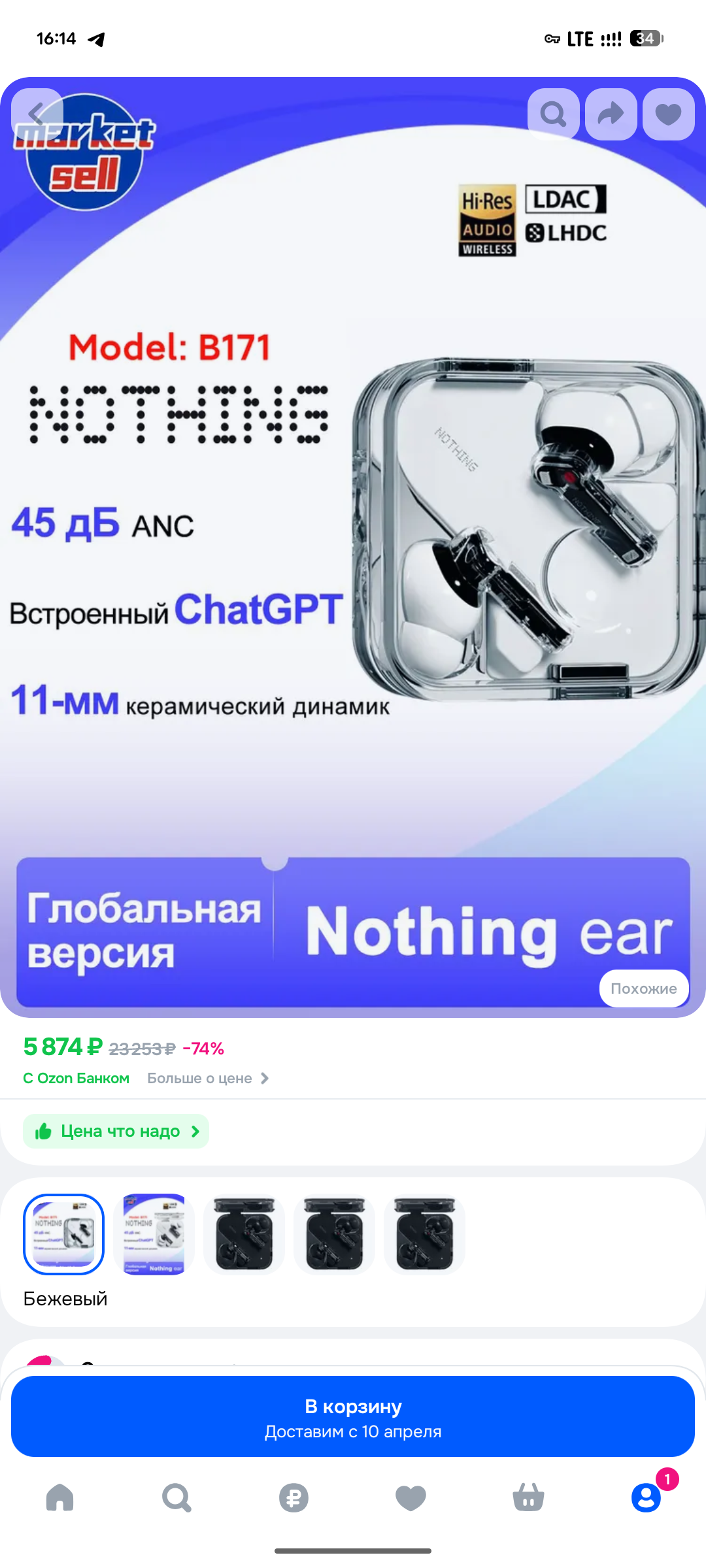
Task: Choose the third black variant thumbnail
Action: pyautogui.click(x=244, y=1234)
